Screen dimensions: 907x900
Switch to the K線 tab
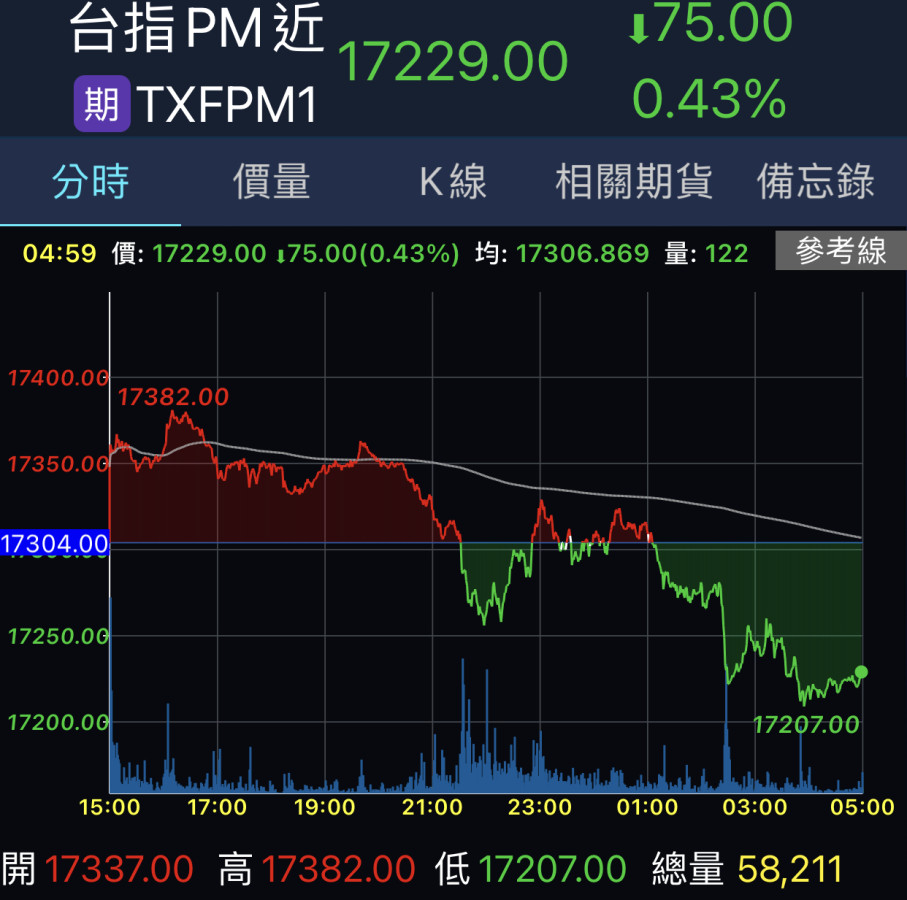tap(452, 183)
